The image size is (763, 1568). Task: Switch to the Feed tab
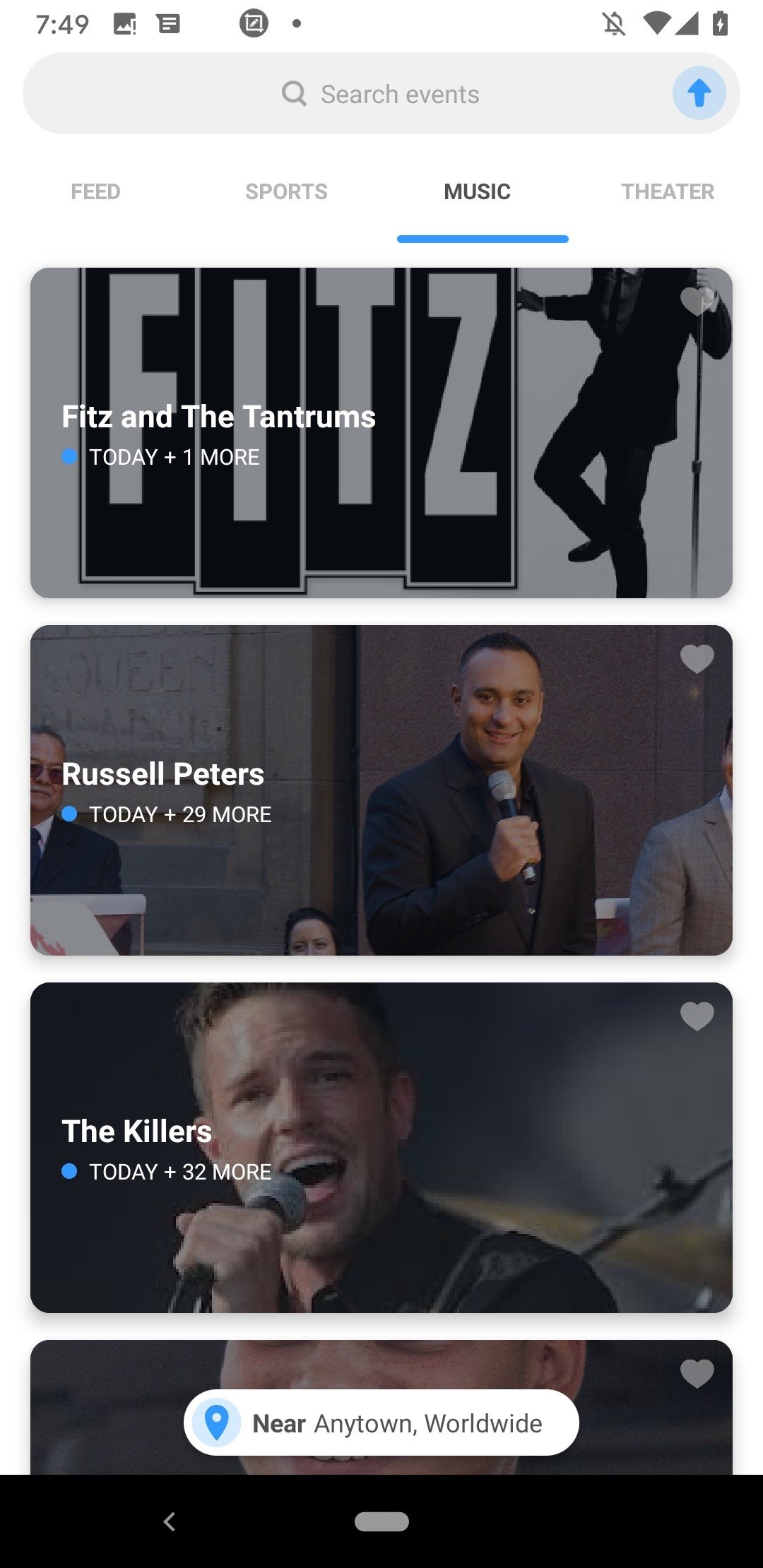95,191
